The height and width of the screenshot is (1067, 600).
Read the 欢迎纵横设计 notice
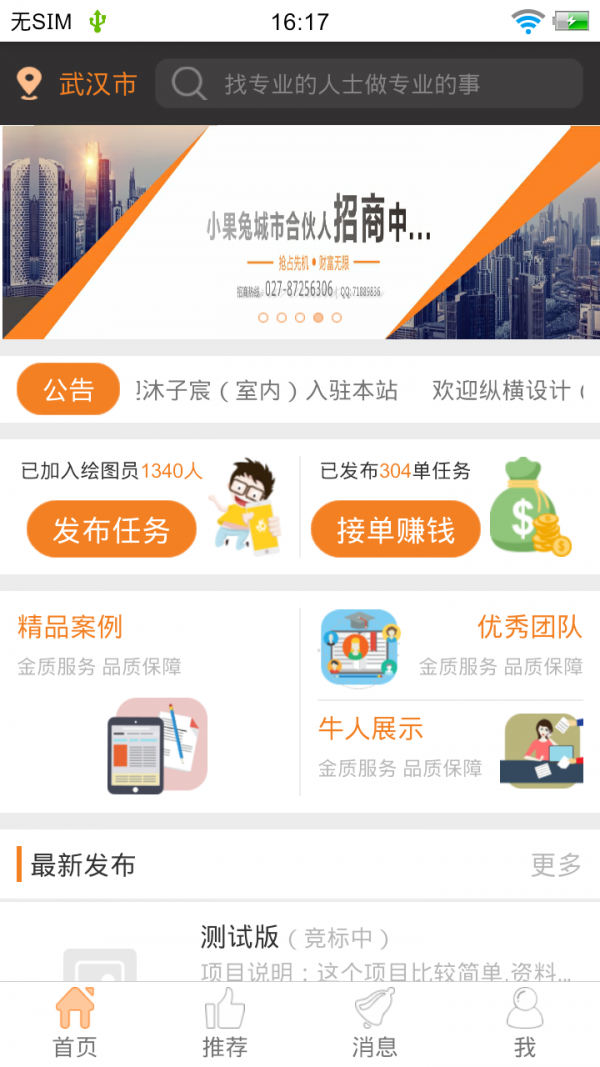(x=505, y=390)
